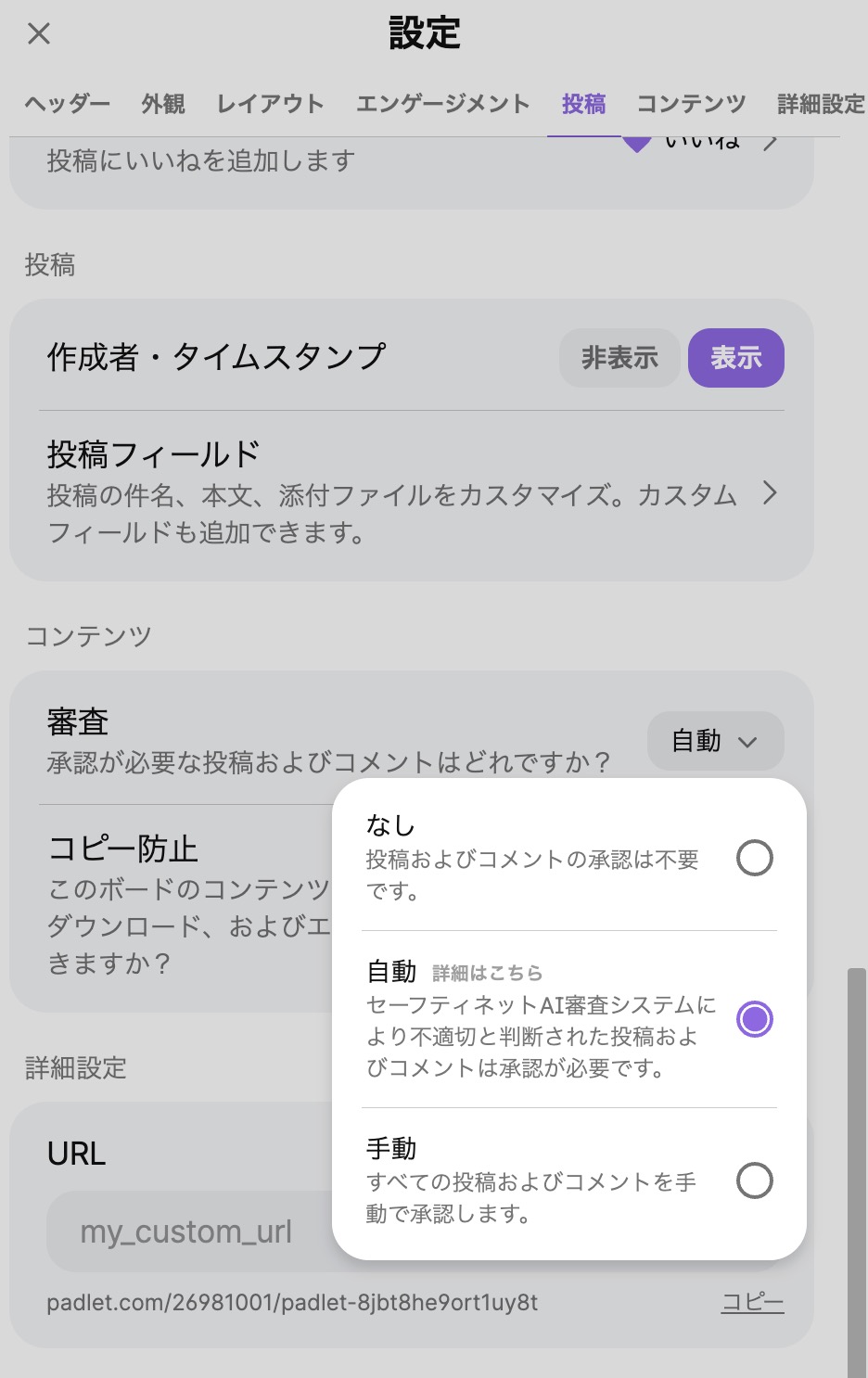This screenshot has width=868, height=1378.
Task: Switch to the コンテンツ tab
Action: [691, 104]
